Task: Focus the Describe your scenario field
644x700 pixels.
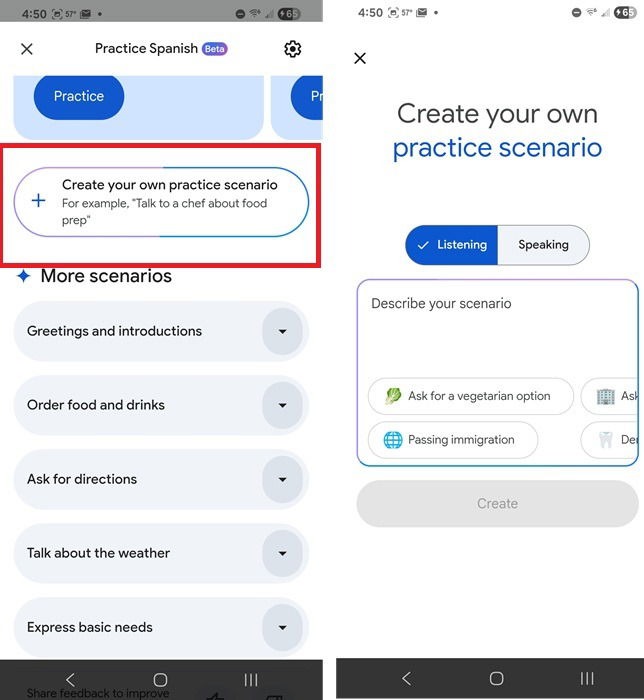Action: coord(497,320)
